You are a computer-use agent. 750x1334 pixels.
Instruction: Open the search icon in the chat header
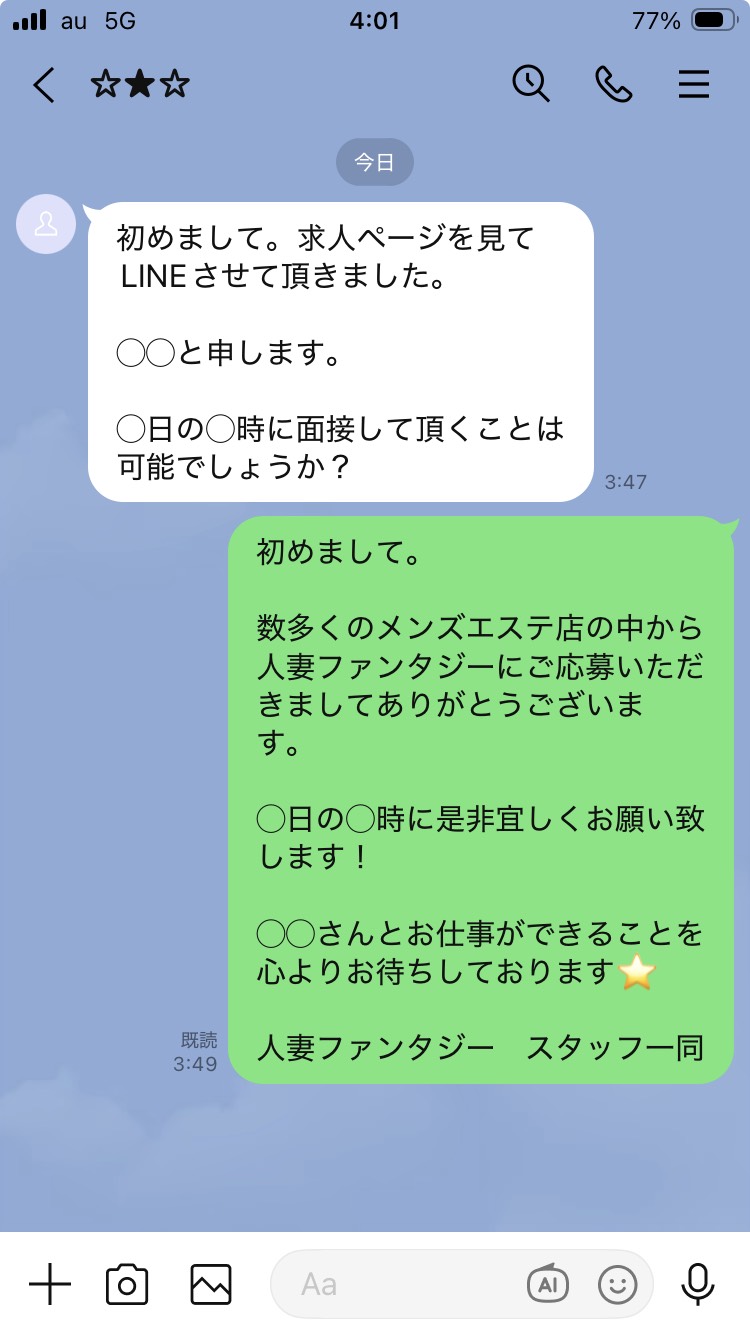coord(531,84)
